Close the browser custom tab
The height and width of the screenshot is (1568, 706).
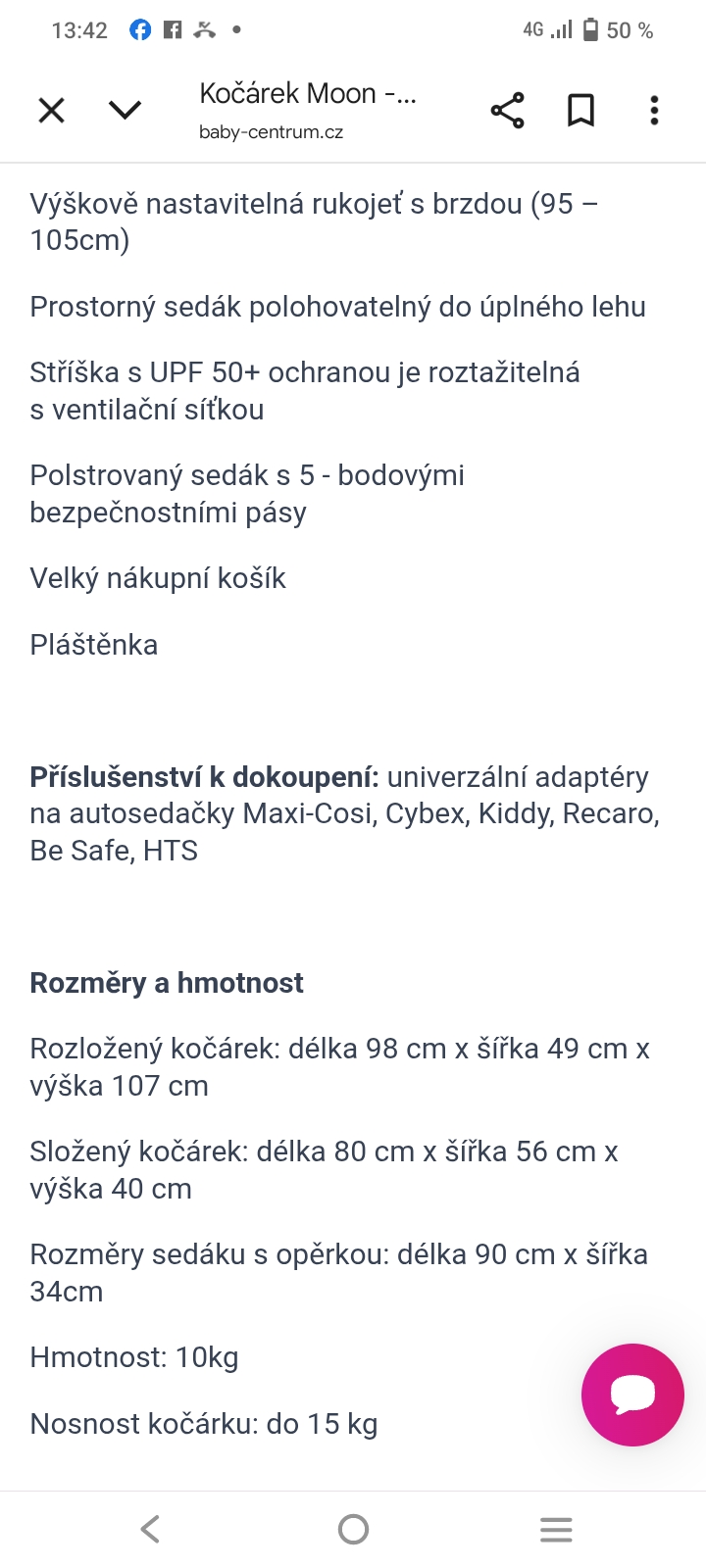coord(51,111)
